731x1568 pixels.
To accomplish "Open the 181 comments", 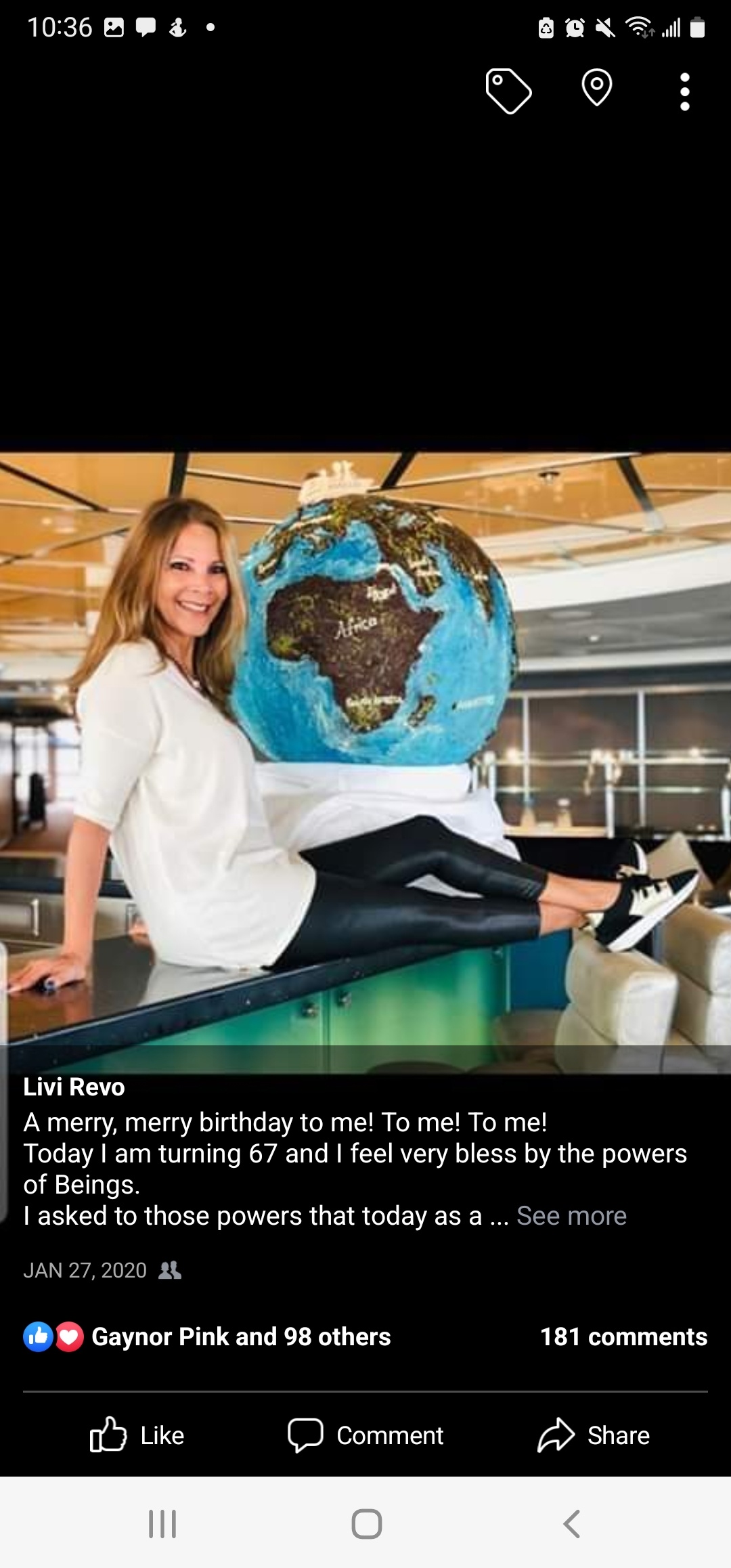I will (x=623, y=1336).
